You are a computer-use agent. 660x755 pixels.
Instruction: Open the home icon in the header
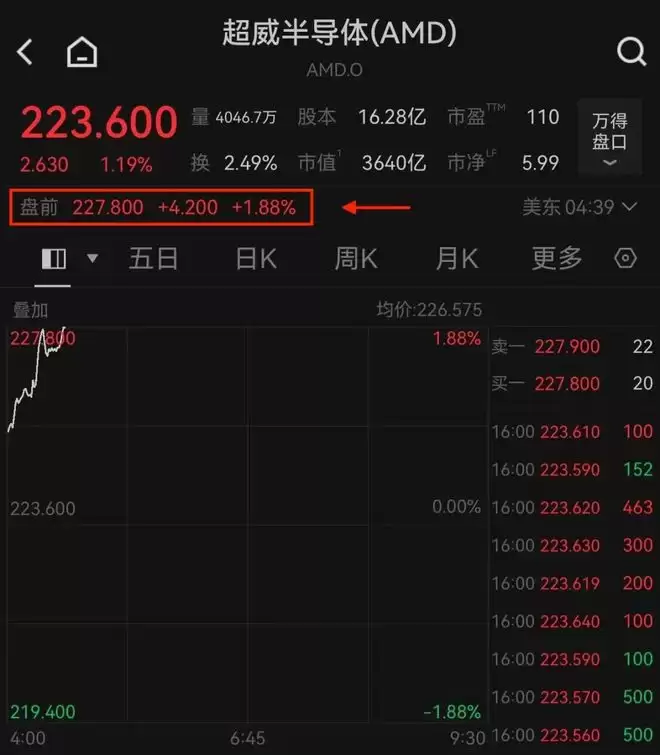[82, 52]
